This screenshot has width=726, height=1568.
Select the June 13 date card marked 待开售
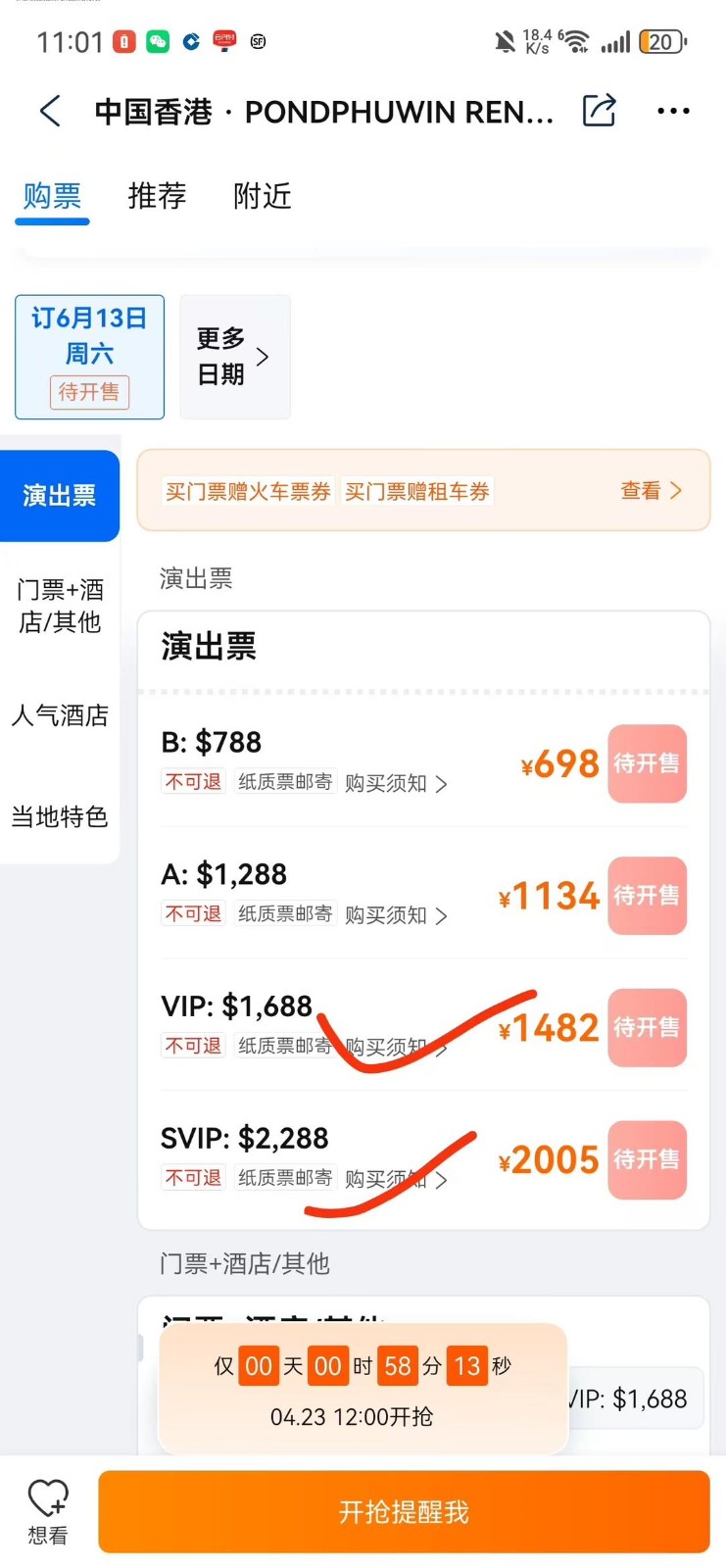[x=88, y=355]
